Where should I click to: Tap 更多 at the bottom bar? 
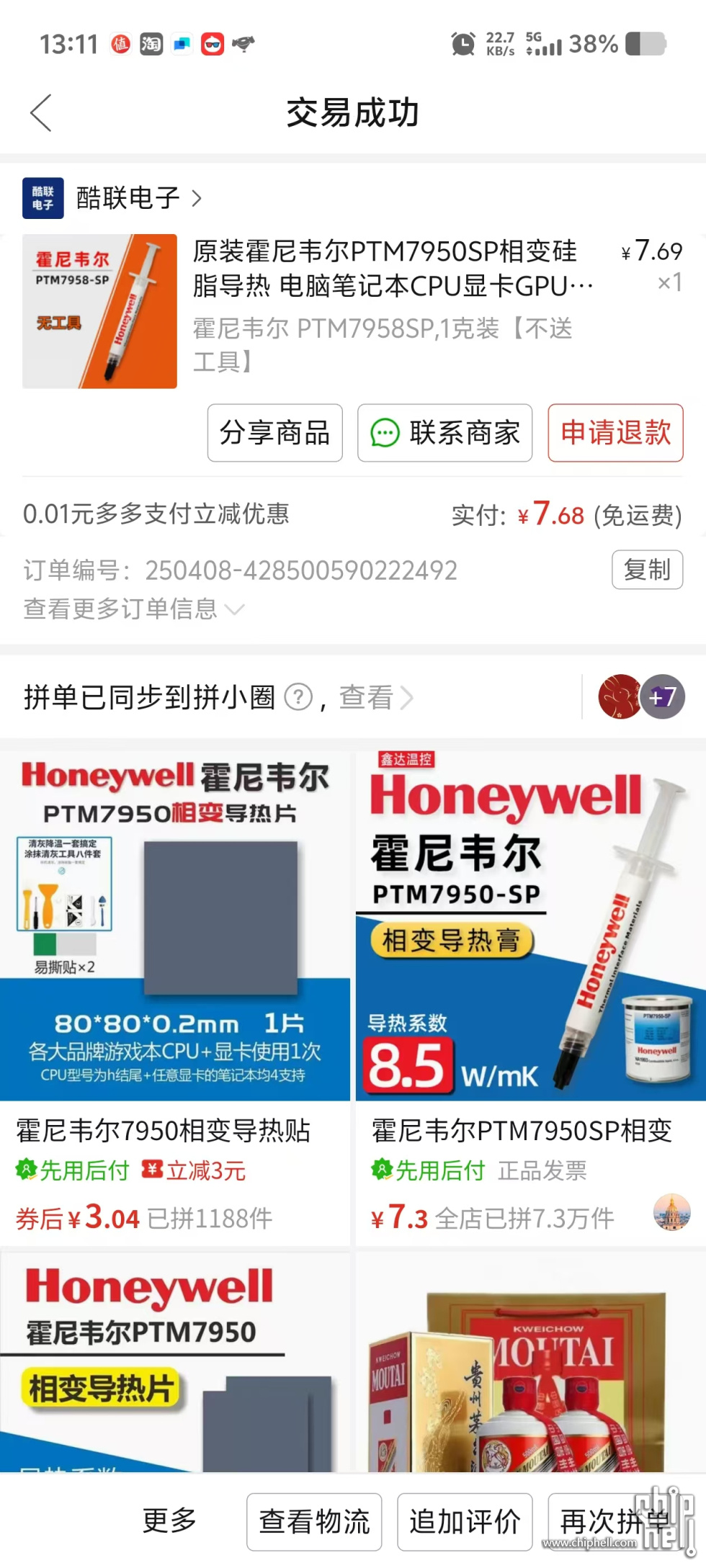coord(170,1520)
